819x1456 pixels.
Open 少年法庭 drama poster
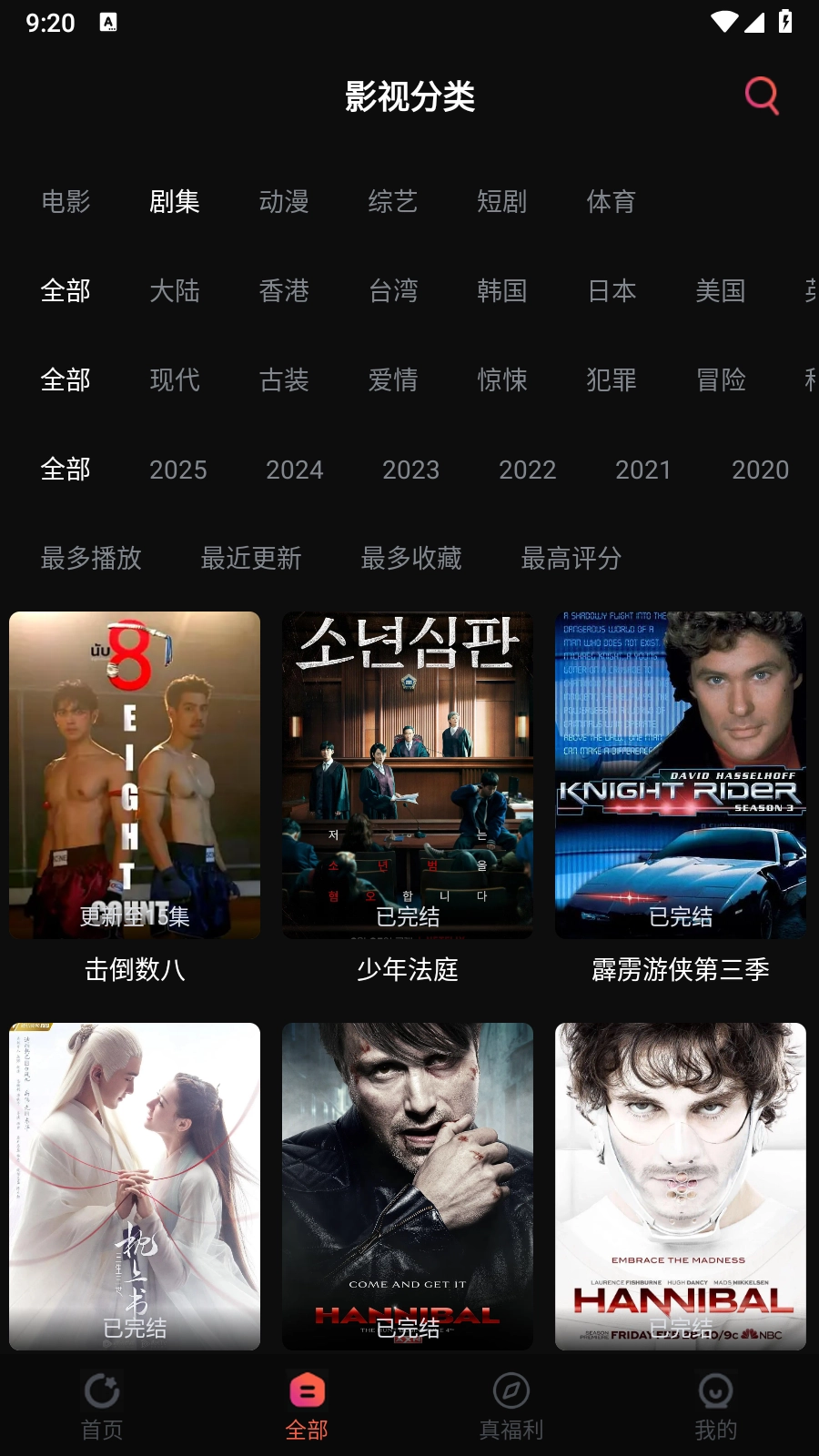pos(408,773)
